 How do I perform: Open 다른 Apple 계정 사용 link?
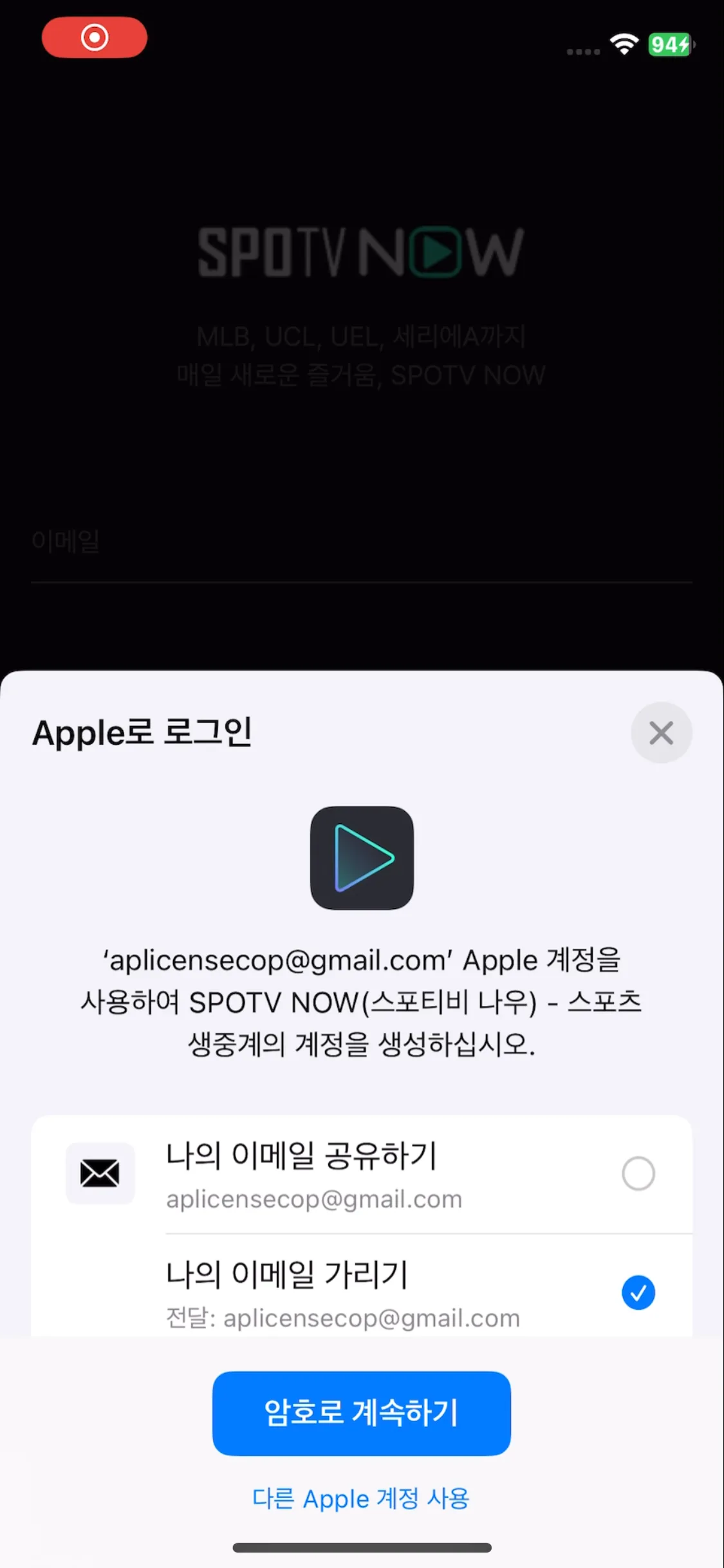361,1498
